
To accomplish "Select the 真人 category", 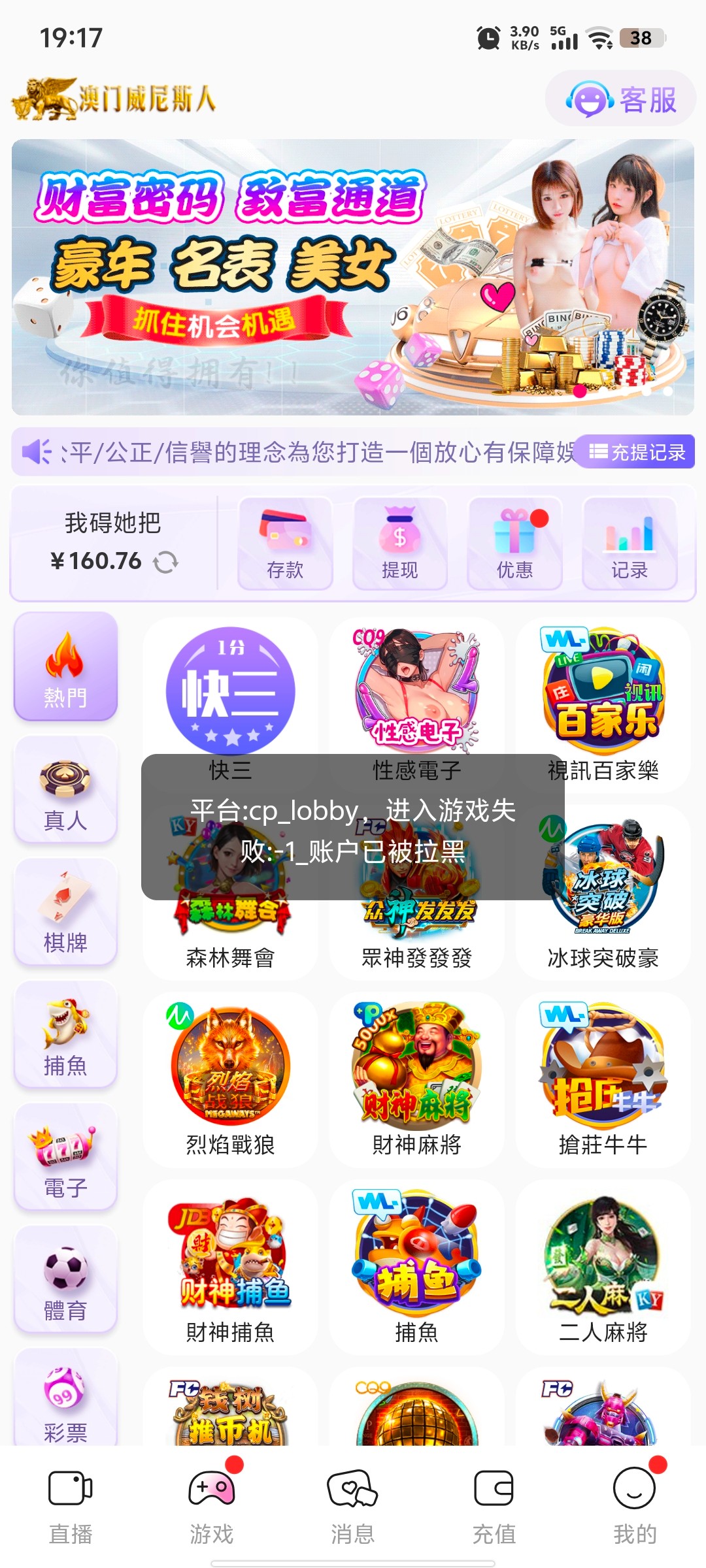I will [x=65, y=789].
